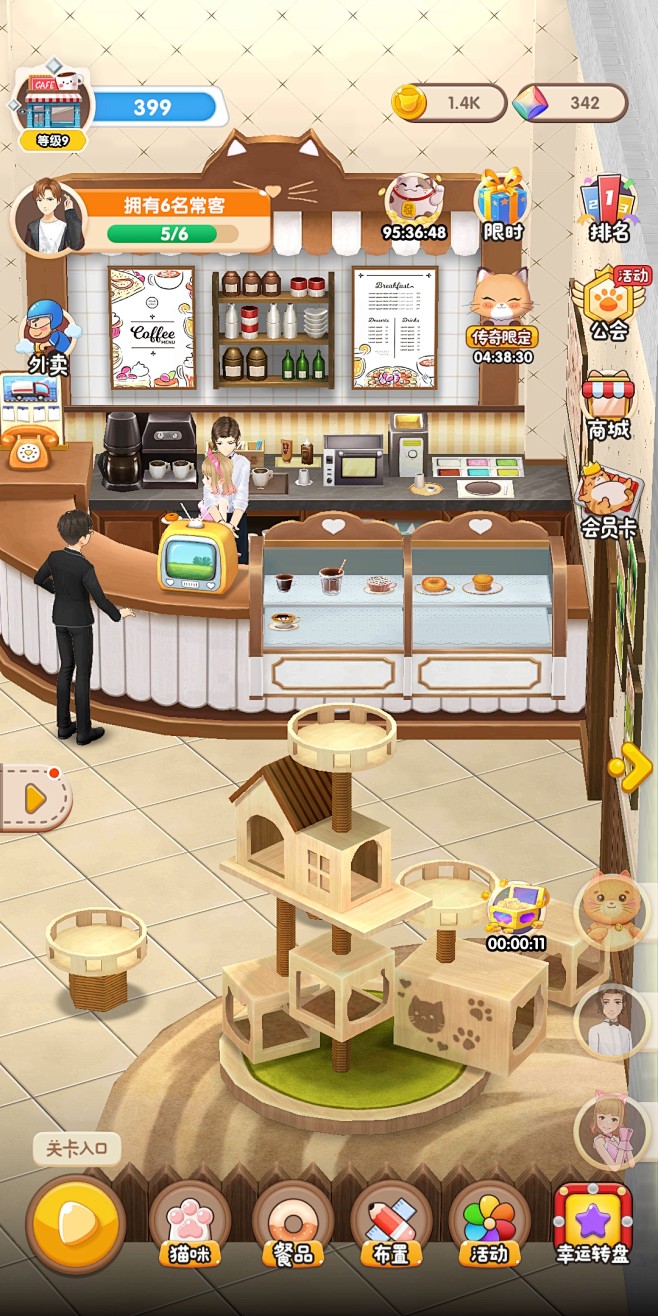Open the 外卖 delivery icon
The width and height of the screenshot is (658, 1316).
tap(47, 338)
